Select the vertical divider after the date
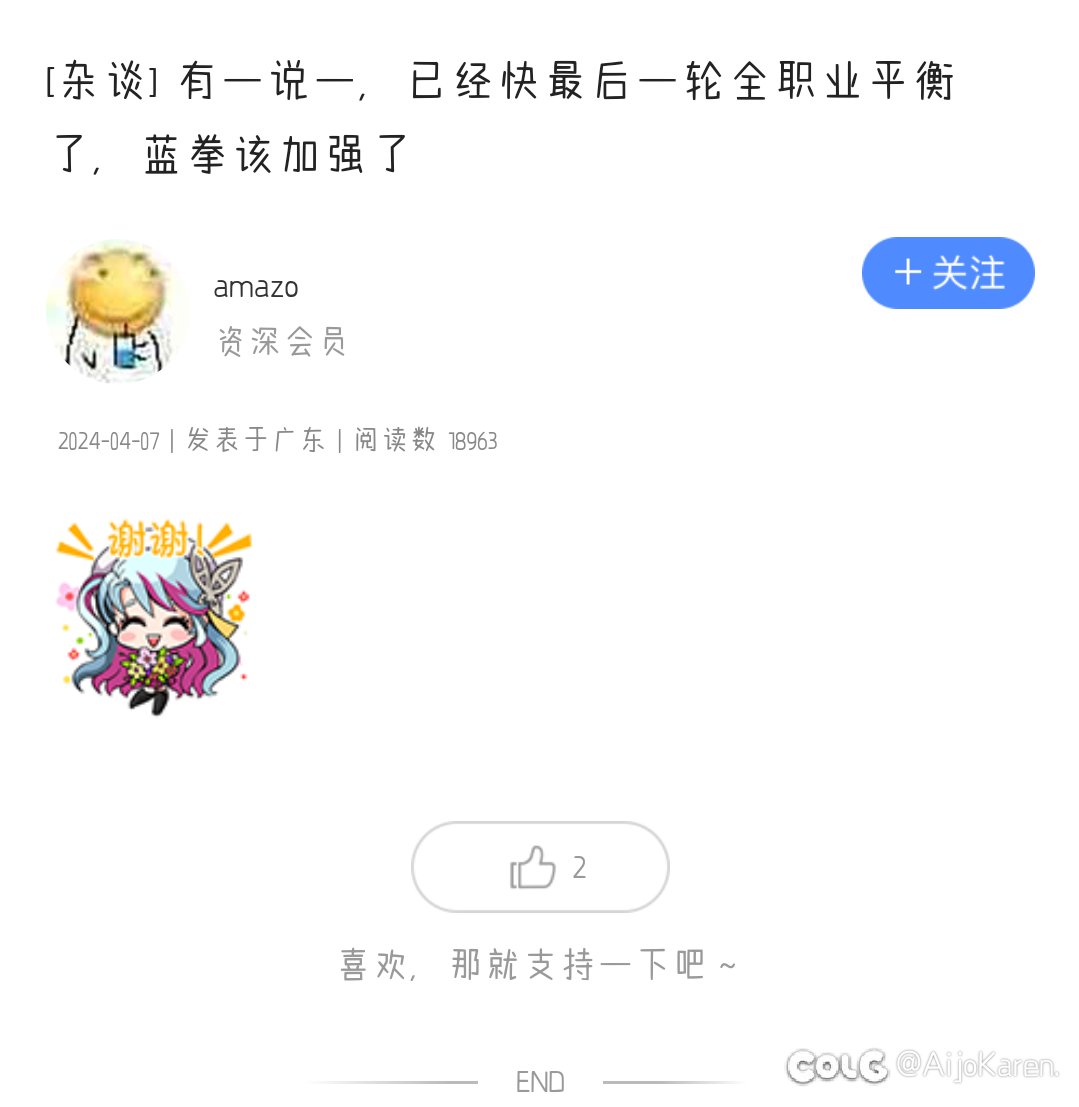The height and width of the screenshot is (1107, 1079). click(x=172, y=440)
